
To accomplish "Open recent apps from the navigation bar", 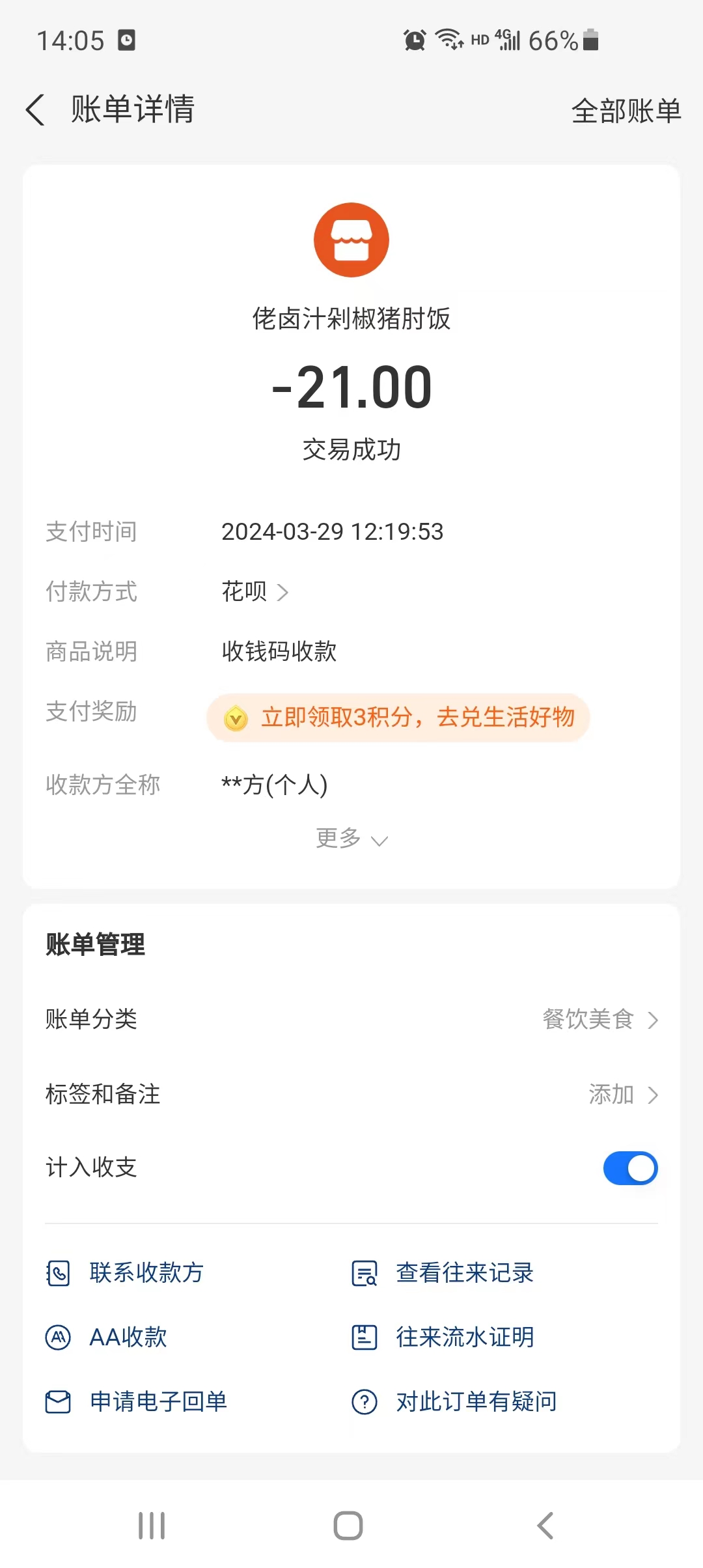I will [152, 1525].
